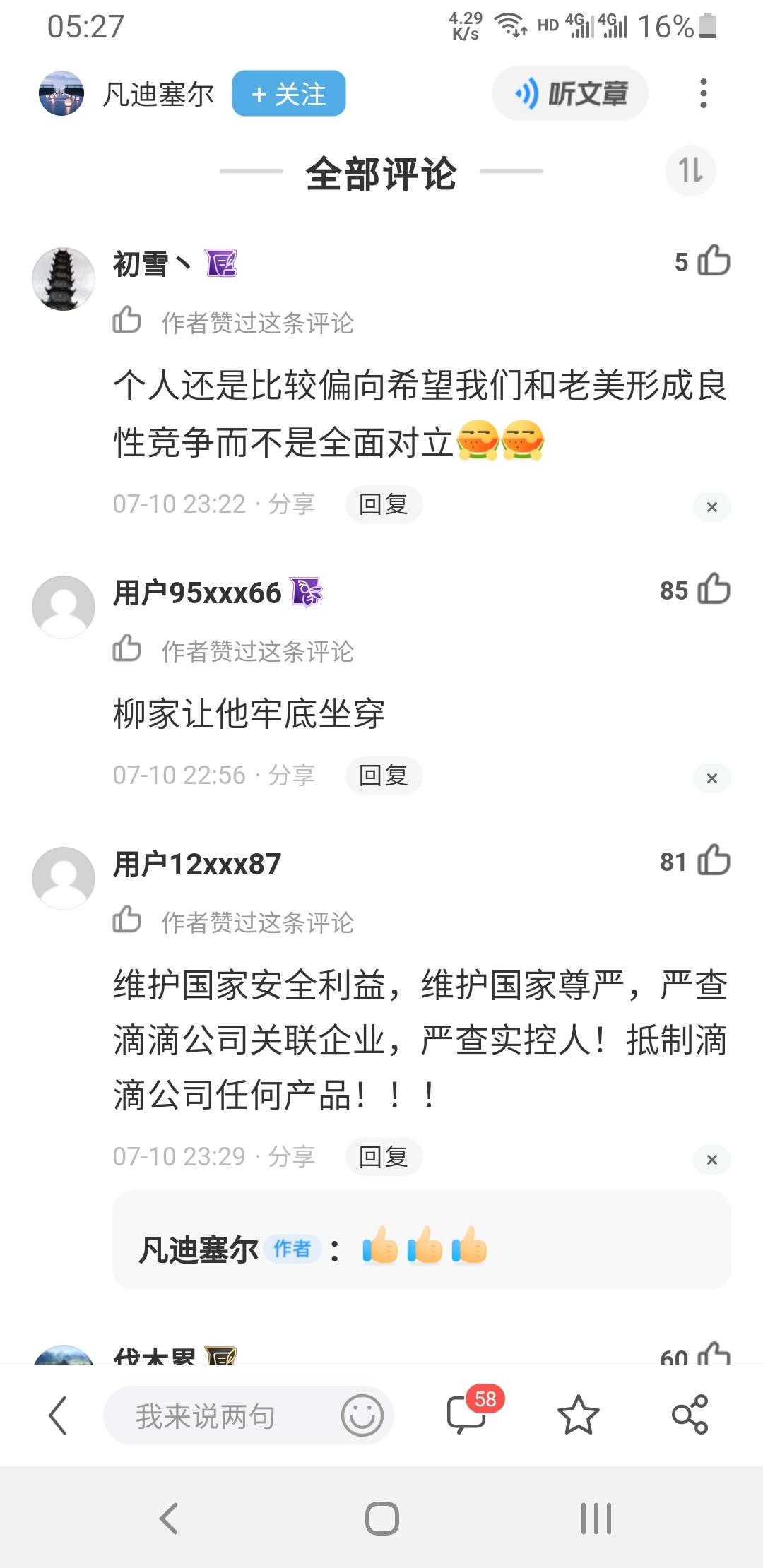The image size is (763, 1568).
Task: Reply to 初雪丶's comment
Action: pyautogui.click(x=384, y=504)
